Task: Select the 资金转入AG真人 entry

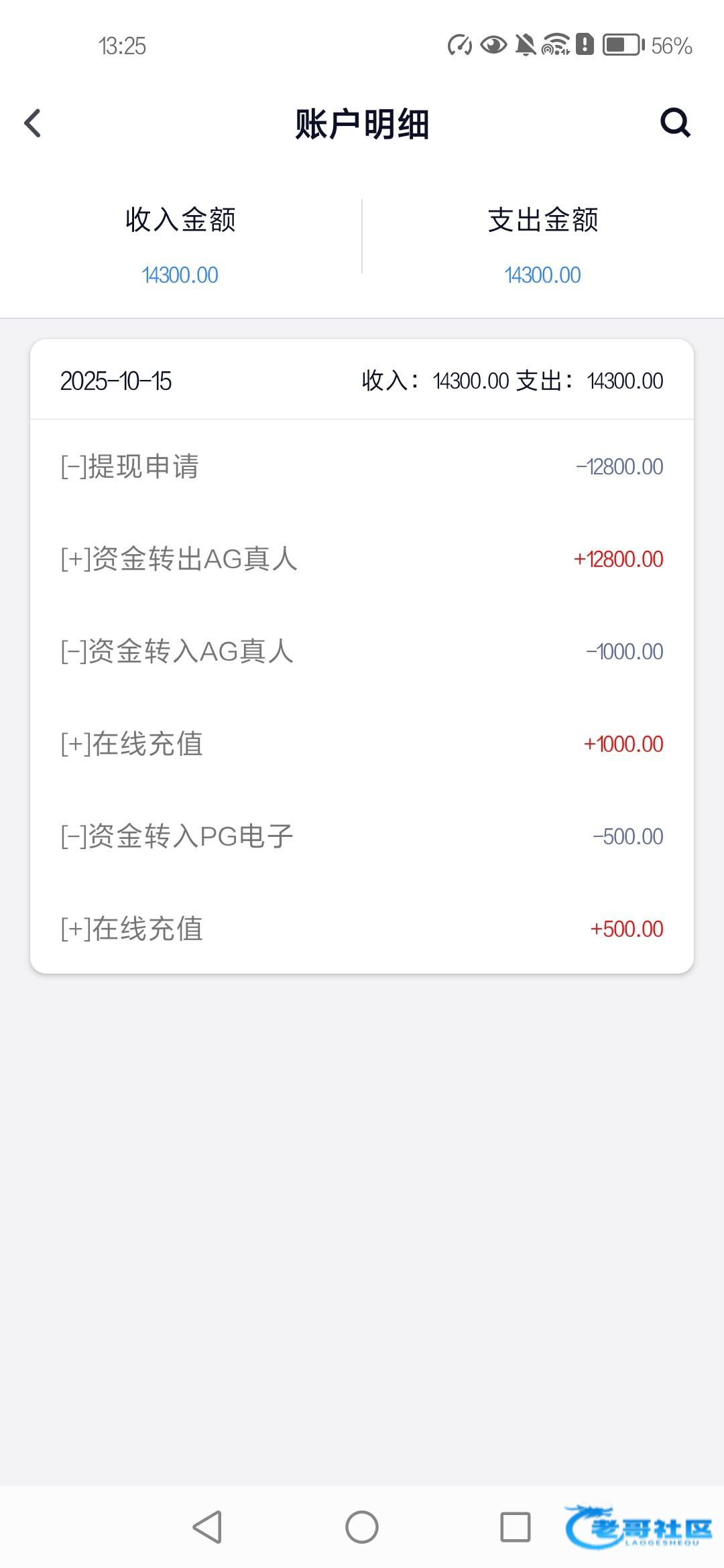Action: click(x=362, y=651)
